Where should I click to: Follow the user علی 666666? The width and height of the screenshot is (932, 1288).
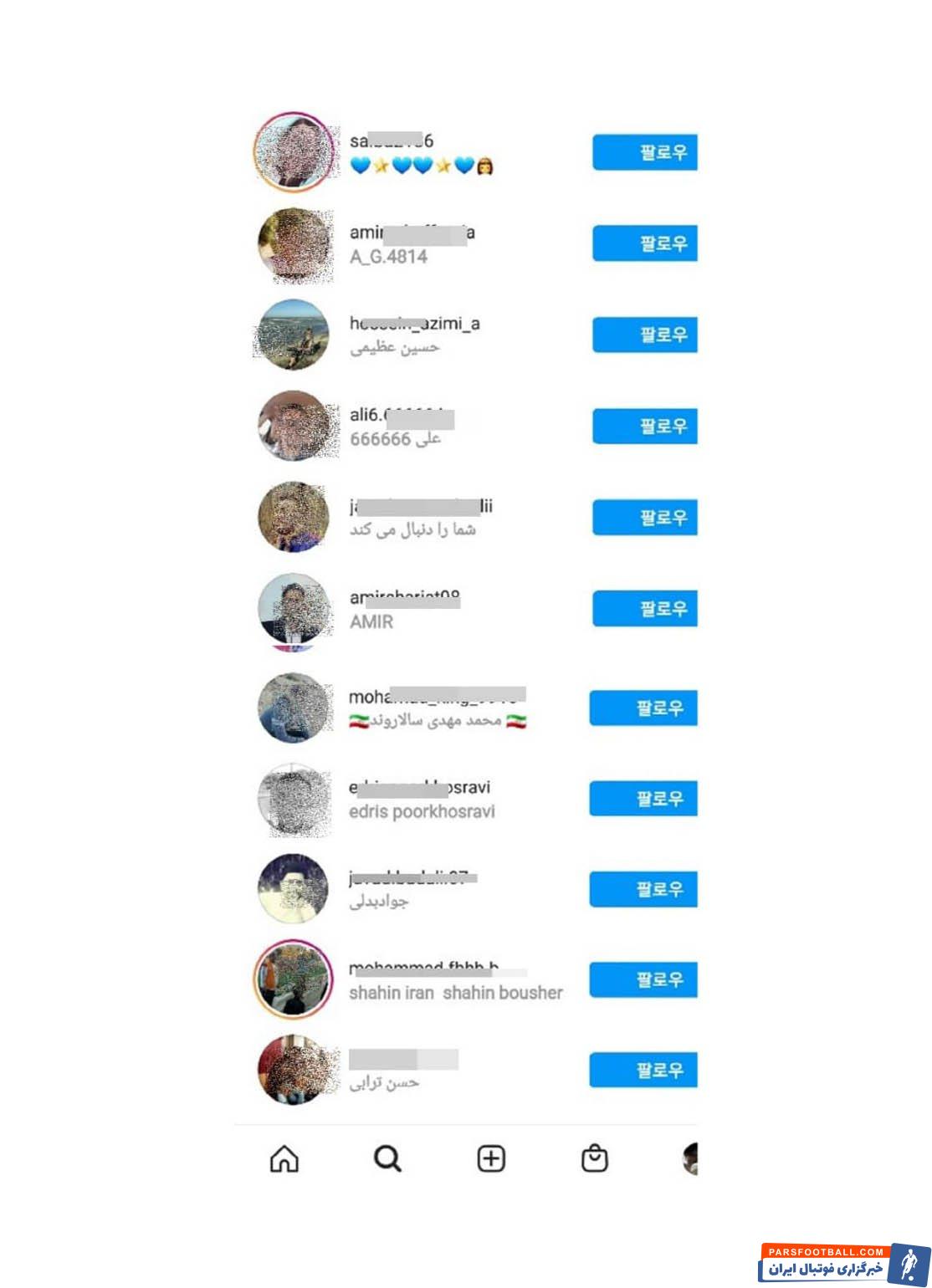tap(645, 427)
